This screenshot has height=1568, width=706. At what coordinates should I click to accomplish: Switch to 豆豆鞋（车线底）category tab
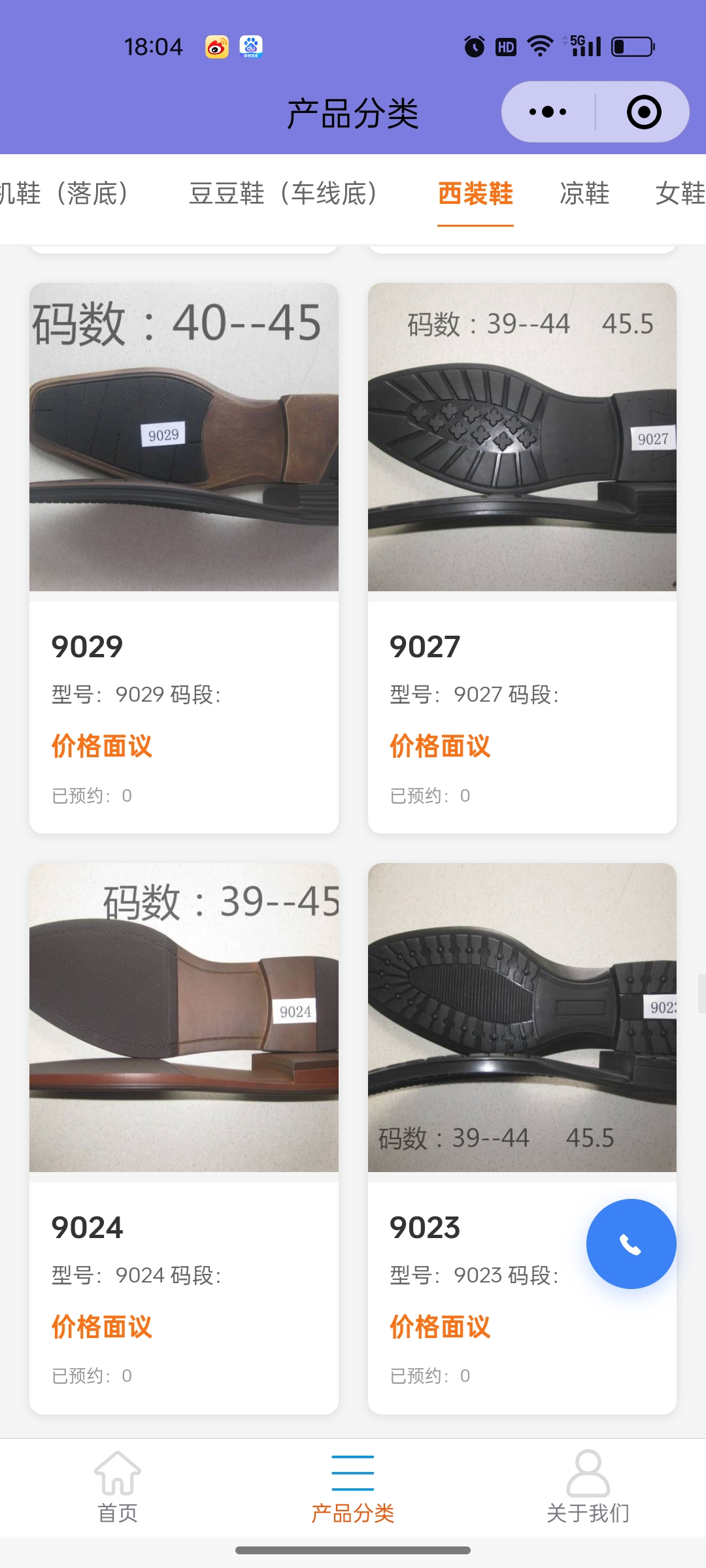pyautogui.click(x=283, y=193)
